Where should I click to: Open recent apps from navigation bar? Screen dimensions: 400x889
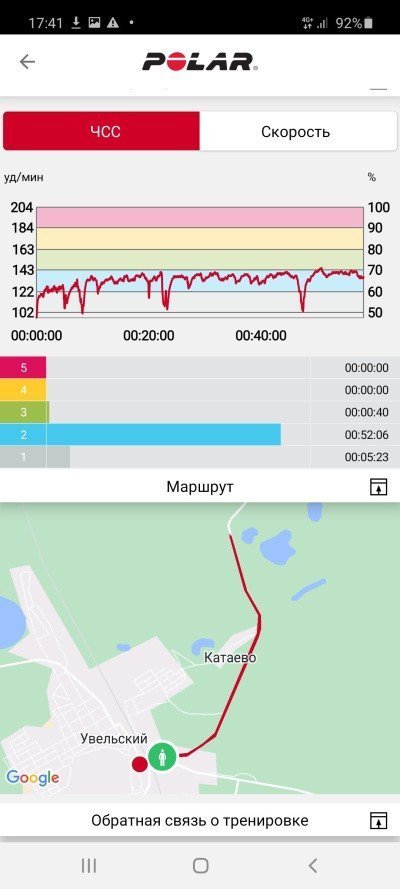89,865
